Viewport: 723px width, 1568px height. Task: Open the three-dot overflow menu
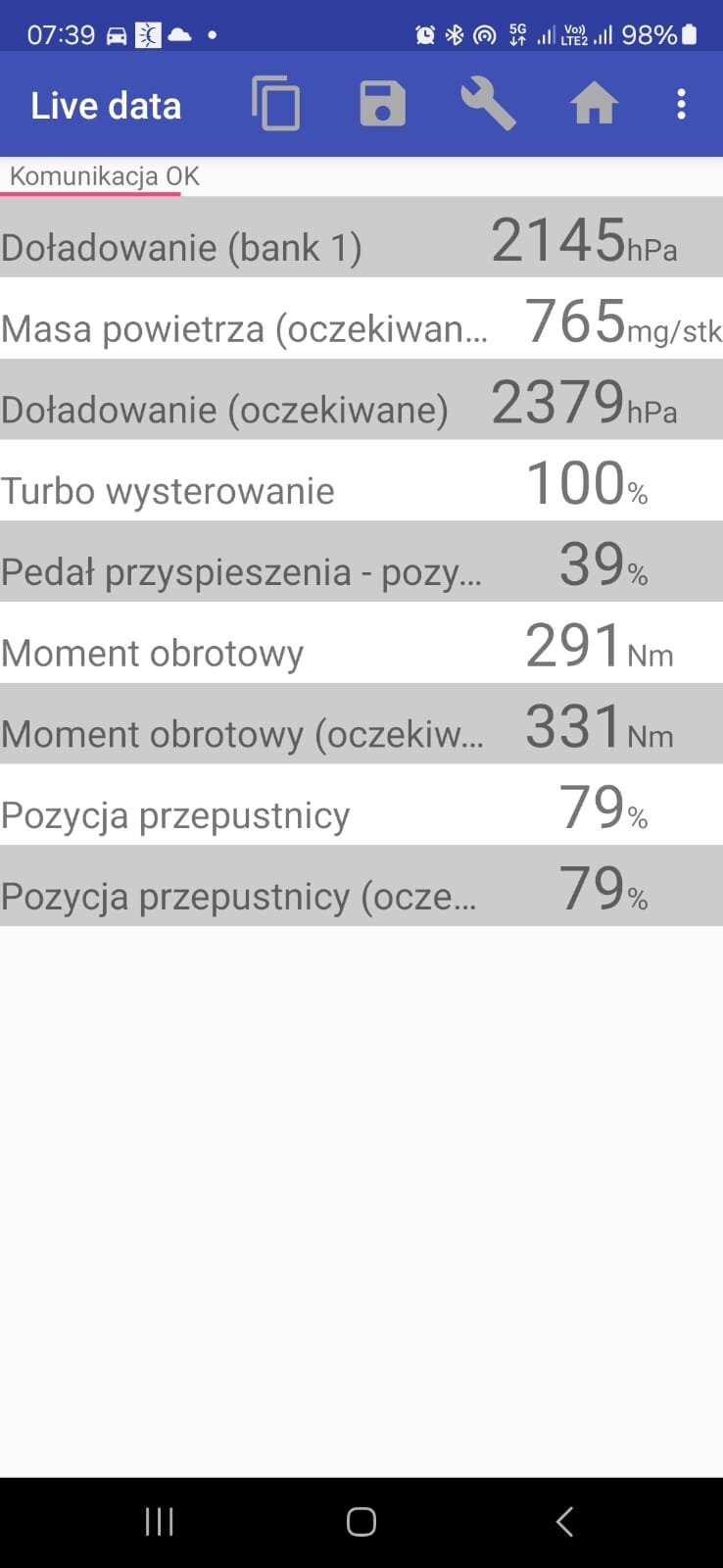681,104
